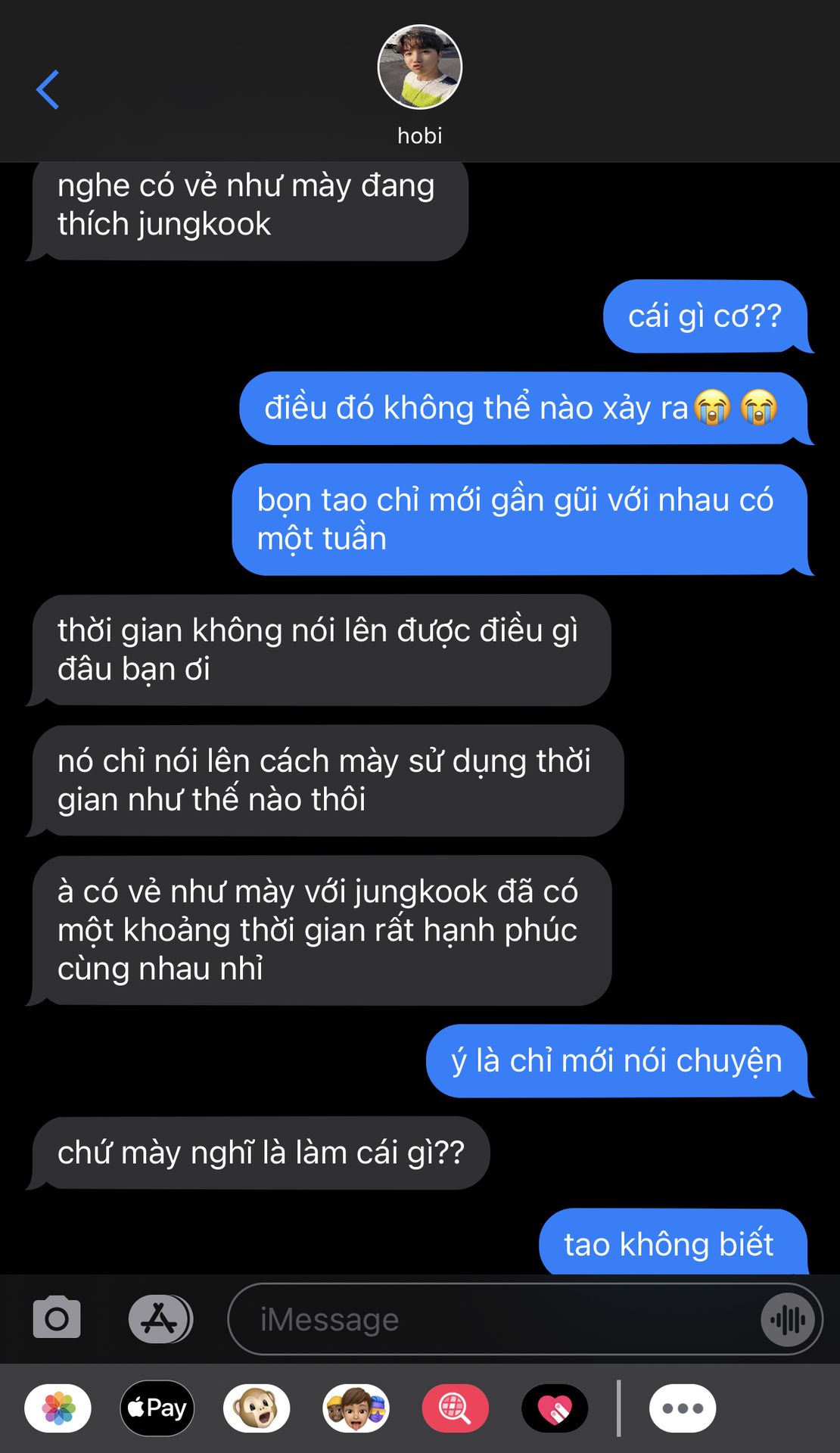Open Apple Pay in the app drawer
This screenshot has width=840, height=1453.
(x=157, y=1408)
